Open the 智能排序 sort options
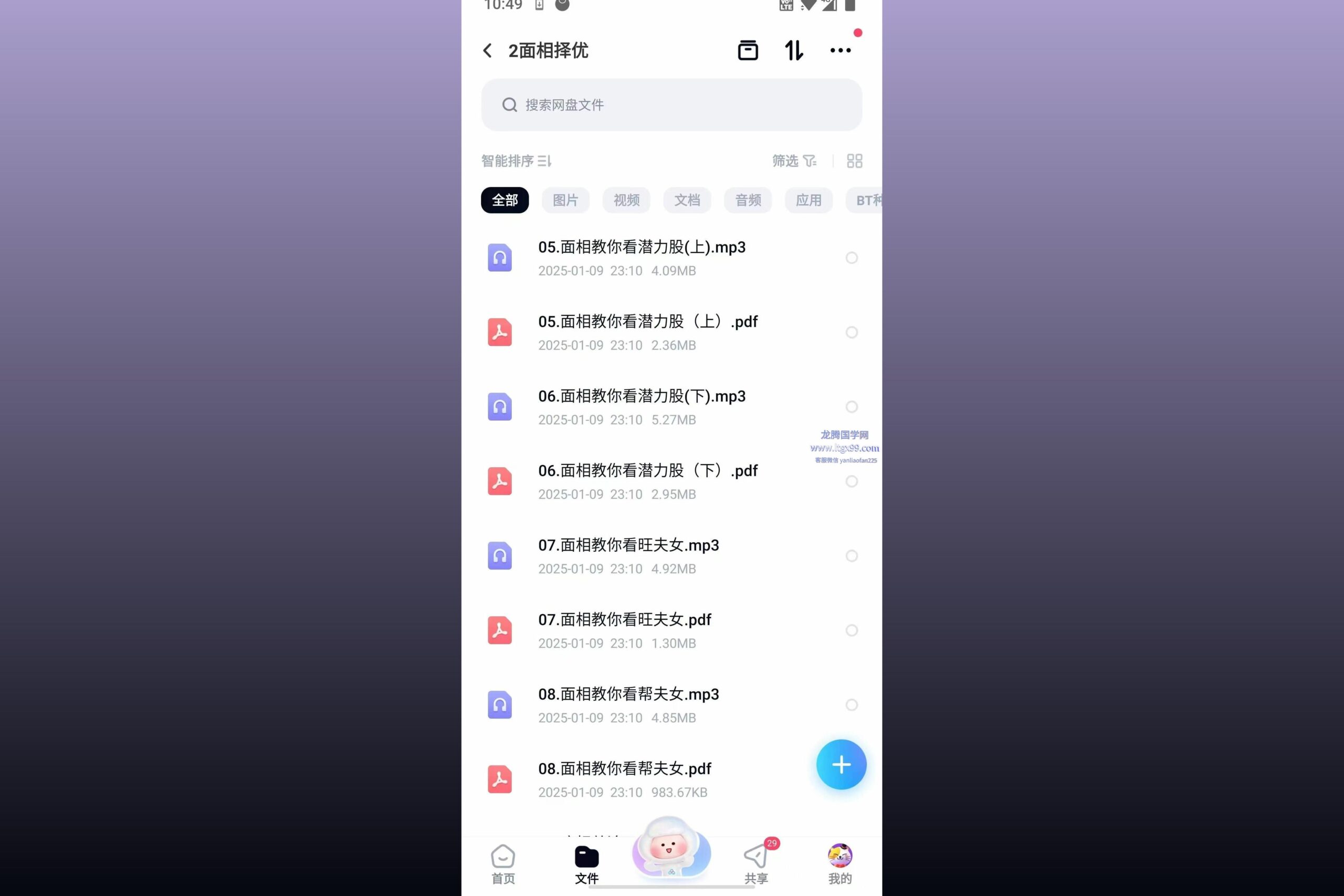The width and height of the screenshot is (1344, 896). pos(516,161)
